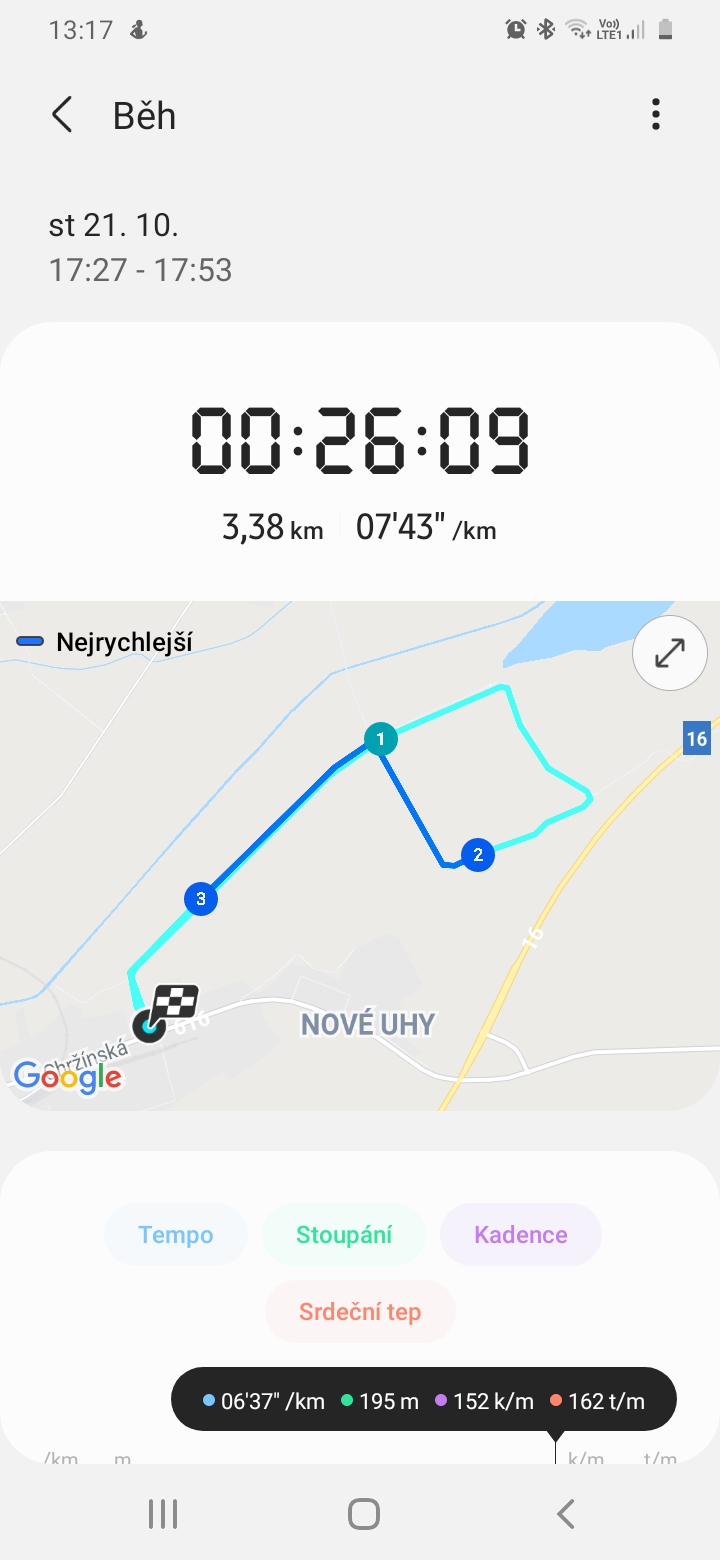The width and height of the screenshot is (720, 1560).
Task: Tap kilometer marker 1 on the route
Action: coord(380,740)
